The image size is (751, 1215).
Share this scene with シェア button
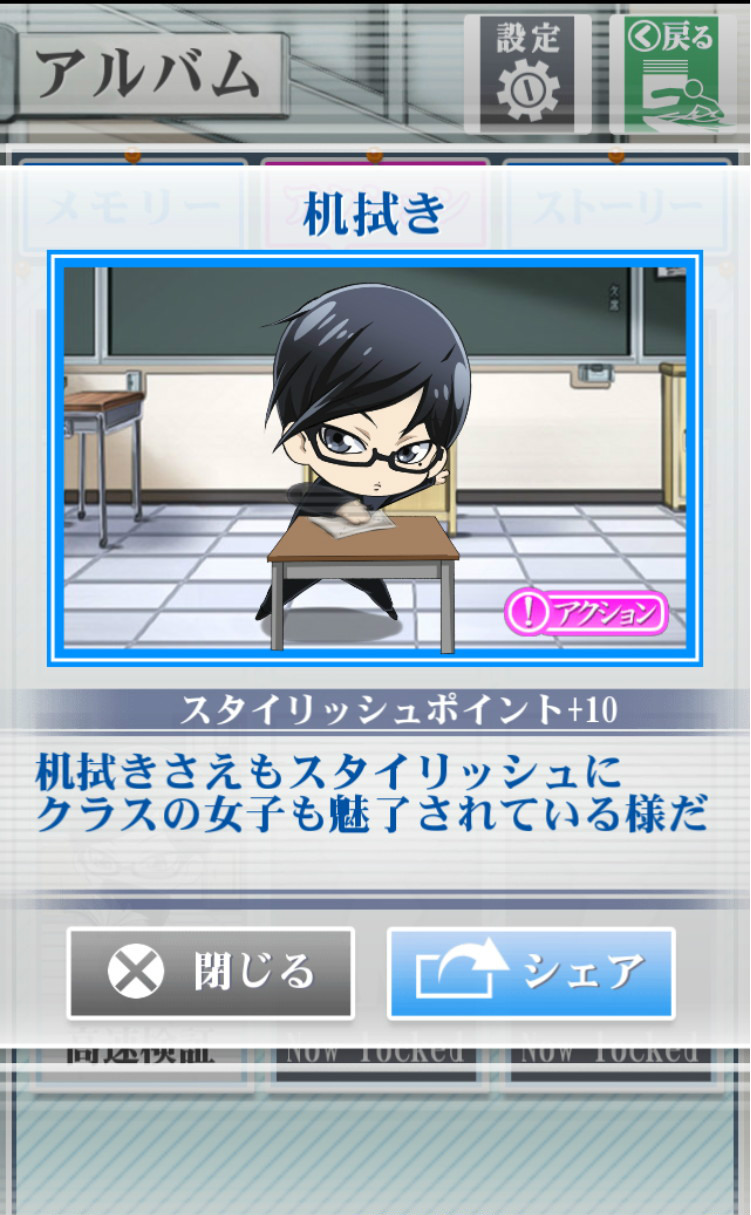(531, 973)
